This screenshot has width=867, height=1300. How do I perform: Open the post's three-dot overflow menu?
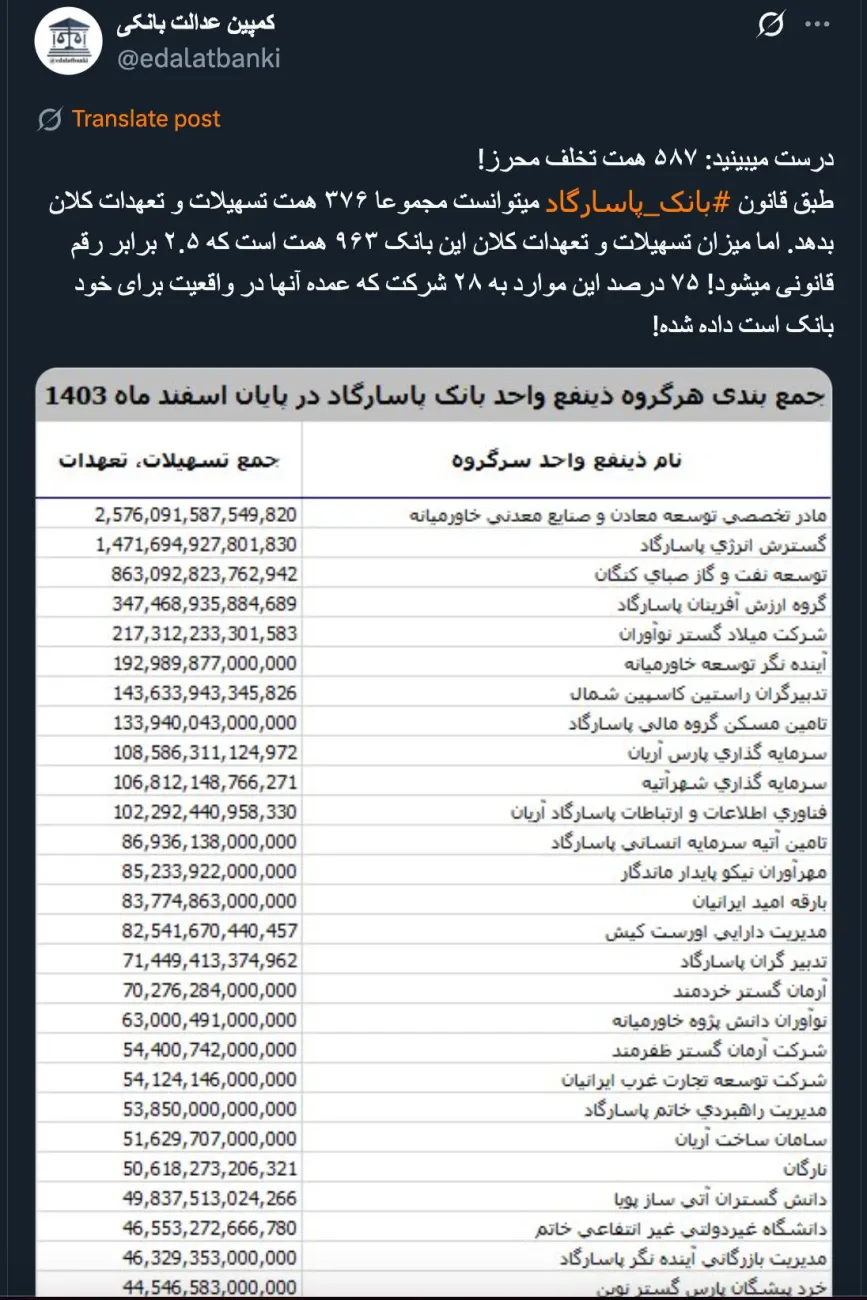tap(818, 25)
